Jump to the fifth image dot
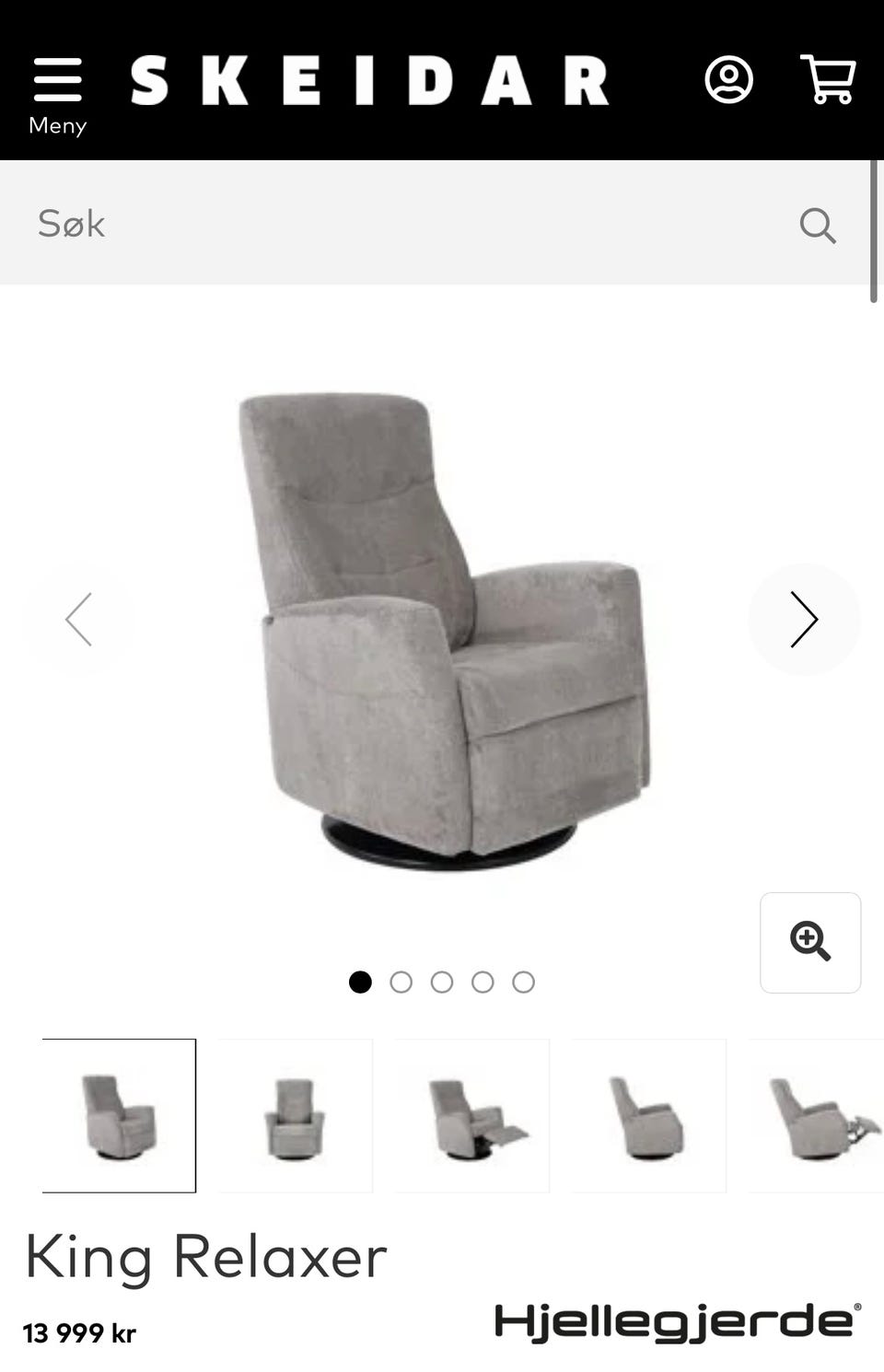Screen dimensions: 884x1372 [x=523, y=982]
